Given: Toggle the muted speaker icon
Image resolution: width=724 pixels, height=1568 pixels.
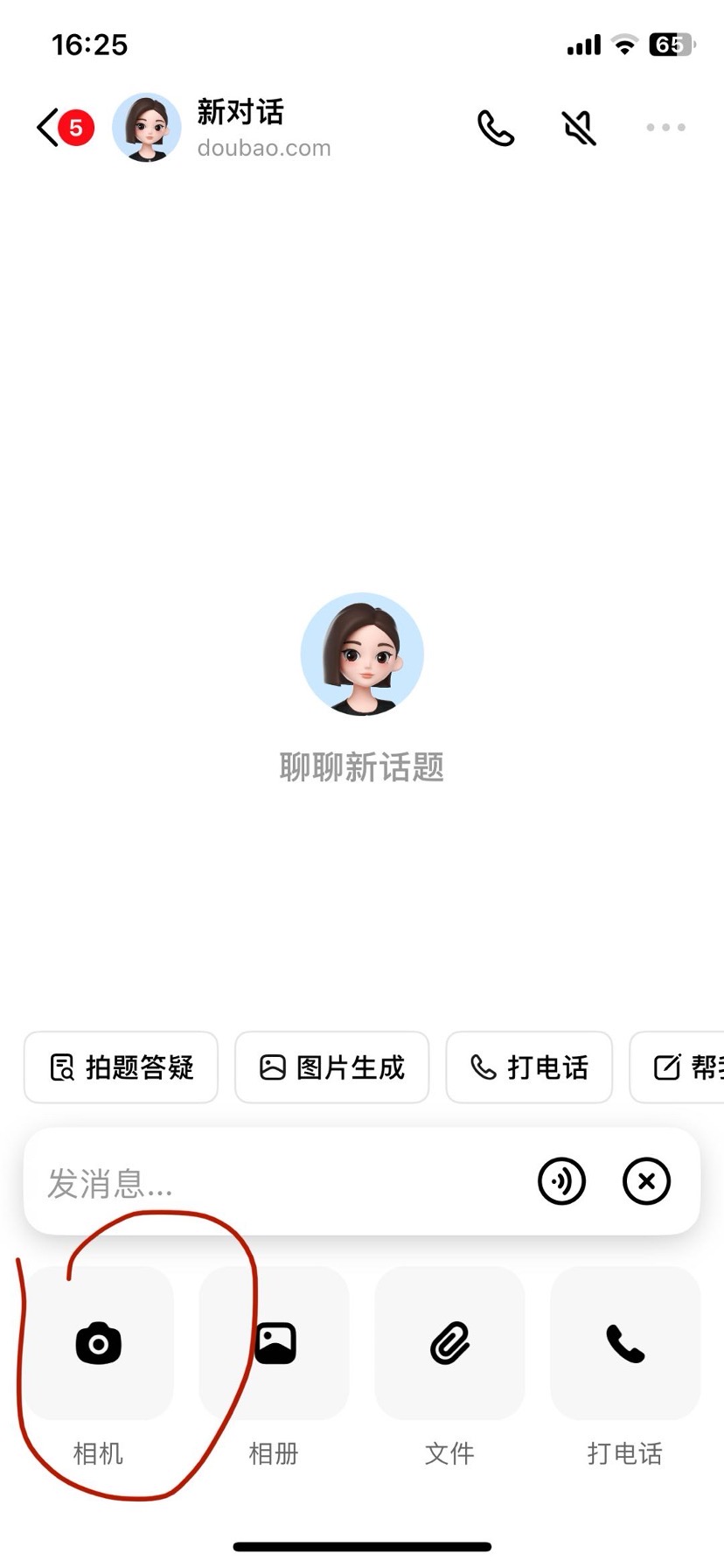Looking at the screenshot, I should tap(579, 128).
